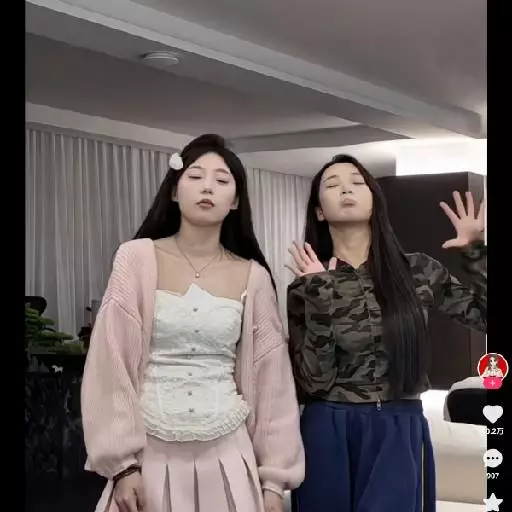Follow the creator with the plus badge
The height and width of the screenshot is (512, 512).
click(493, 383)
